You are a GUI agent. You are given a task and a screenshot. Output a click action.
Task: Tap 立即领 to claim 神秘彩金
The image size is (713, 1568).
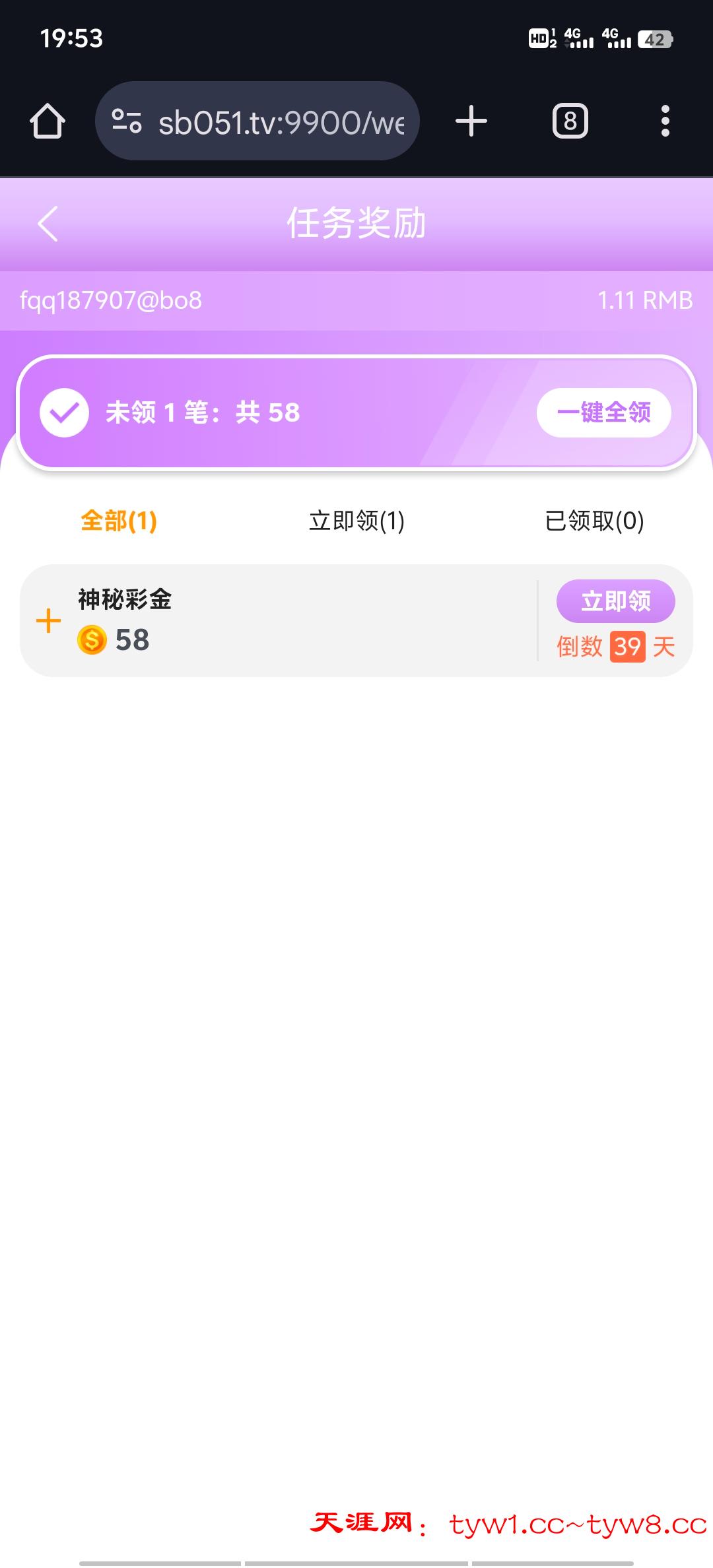click(615, 601)
